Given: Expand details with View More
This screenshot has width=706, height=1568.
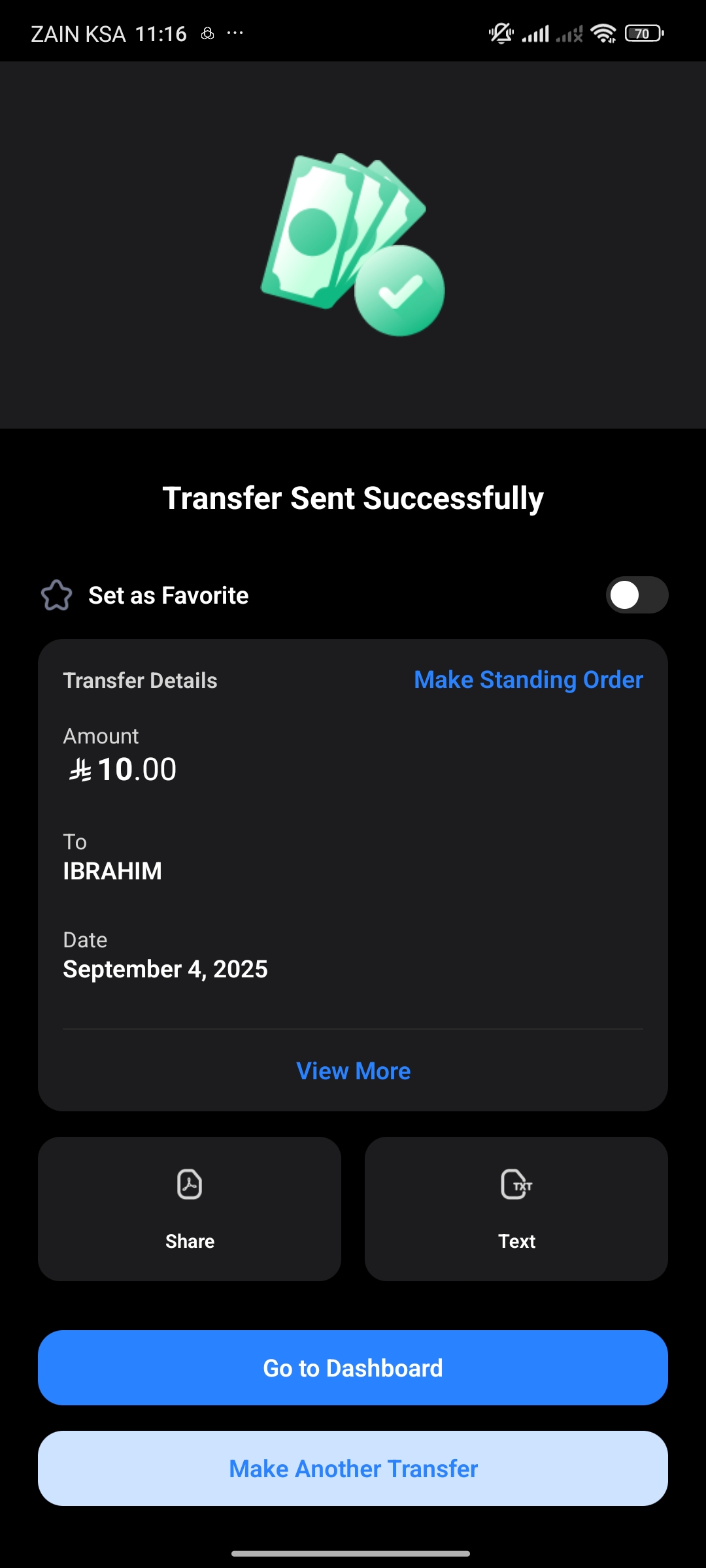Looking at the screenshot, I should pyautogui.click(x=353, y=1071).
